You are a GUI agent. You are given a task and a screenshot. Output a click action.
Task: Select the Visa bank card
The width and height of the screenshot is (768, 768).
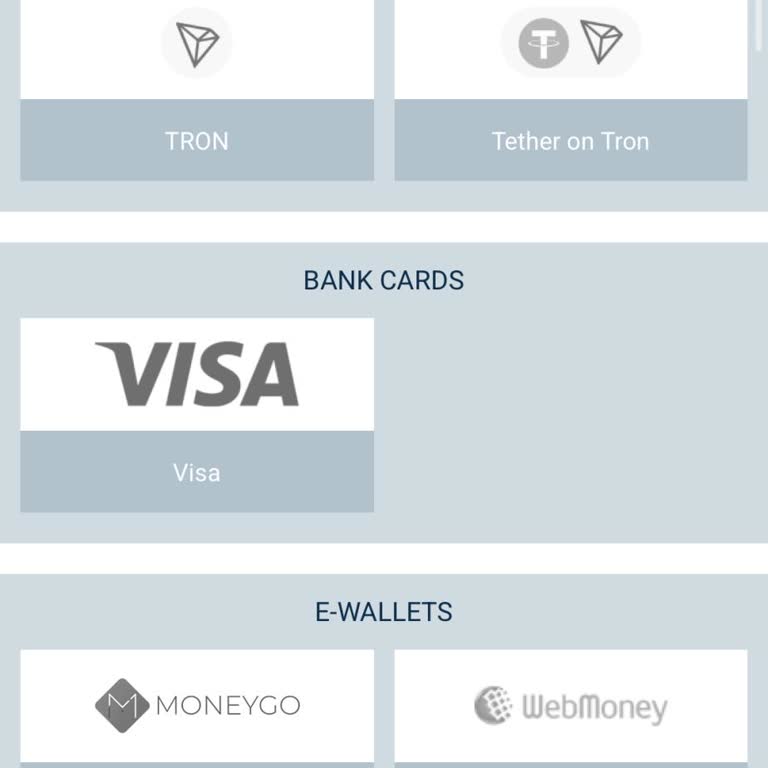197,414
